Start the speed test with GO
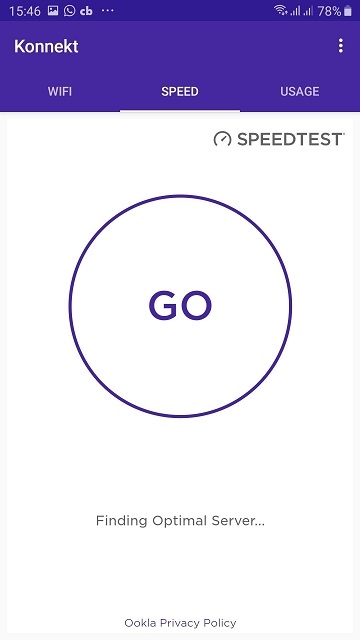Screen dimensions: 360x640 180,306
